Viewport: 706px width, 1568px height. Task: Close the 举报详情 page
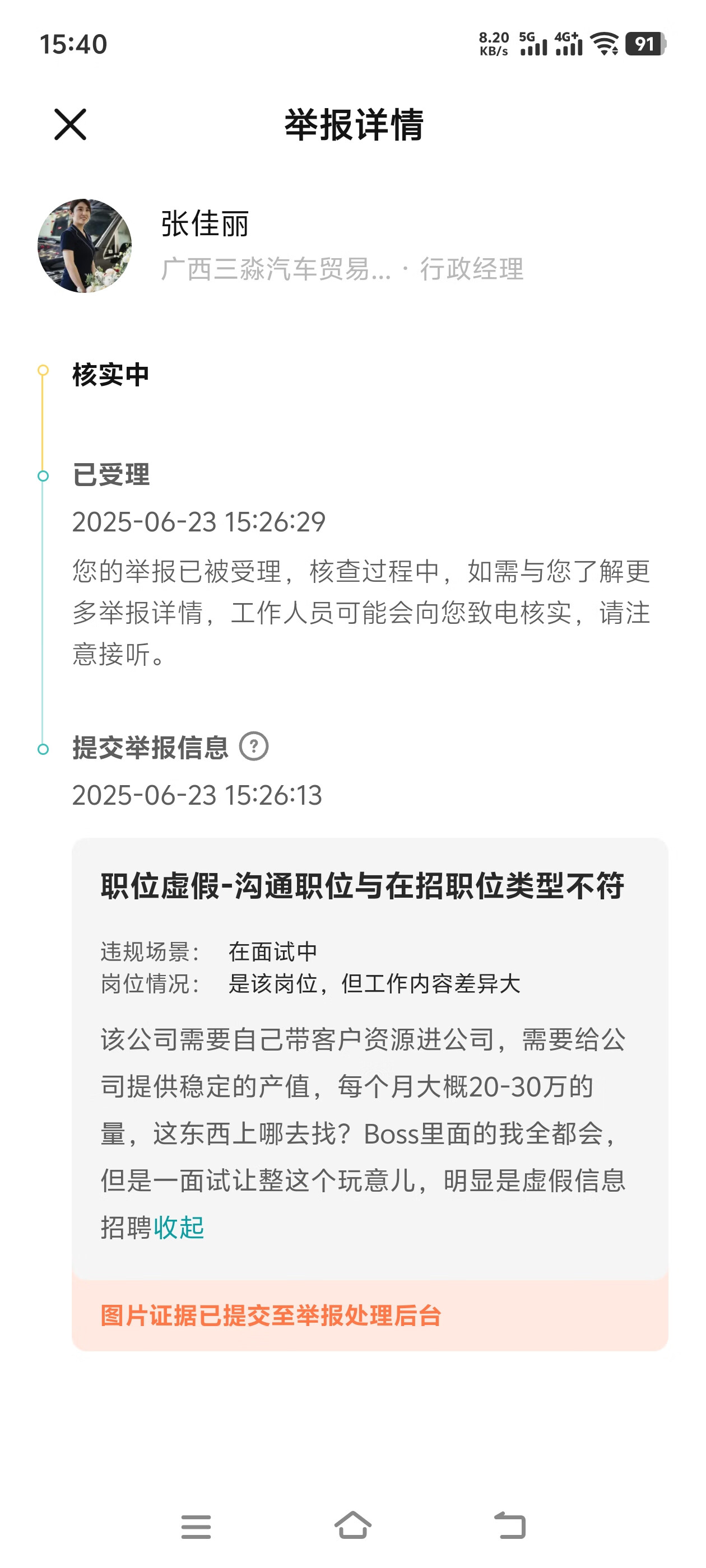70,125
